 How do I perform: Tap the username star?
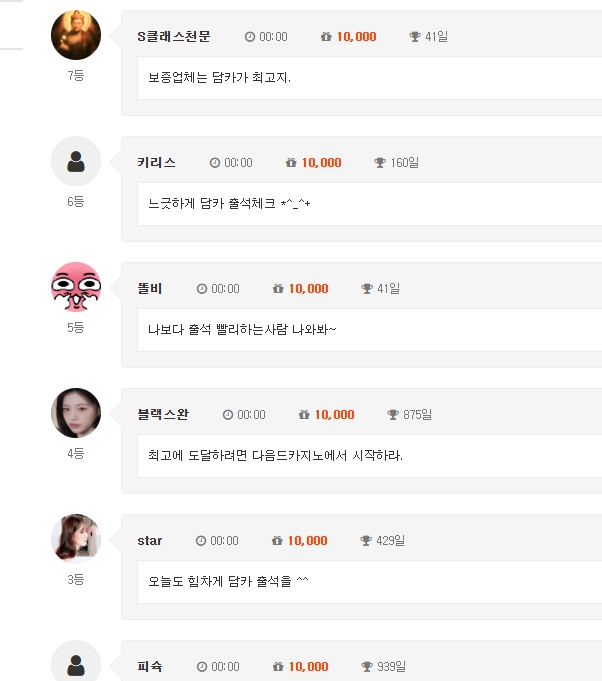[150, 540]
